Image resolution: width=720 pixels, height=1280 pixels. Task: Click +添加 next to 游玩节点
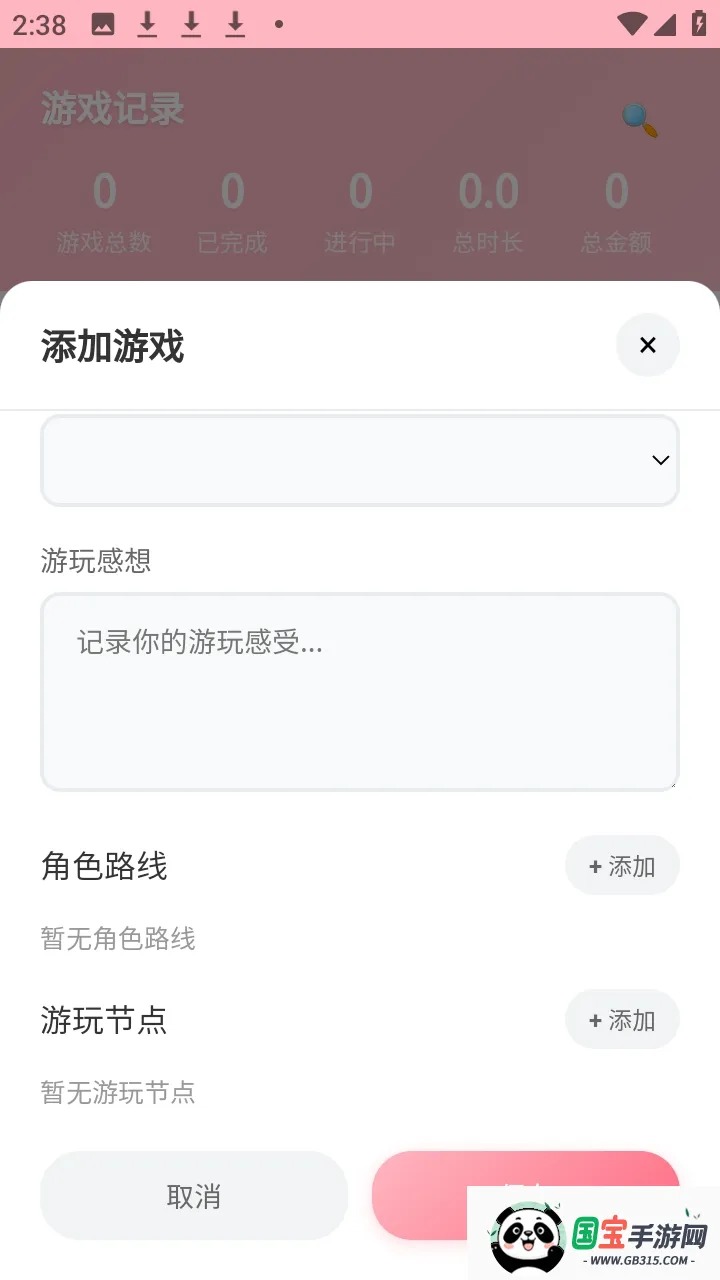click(622, 1019)
